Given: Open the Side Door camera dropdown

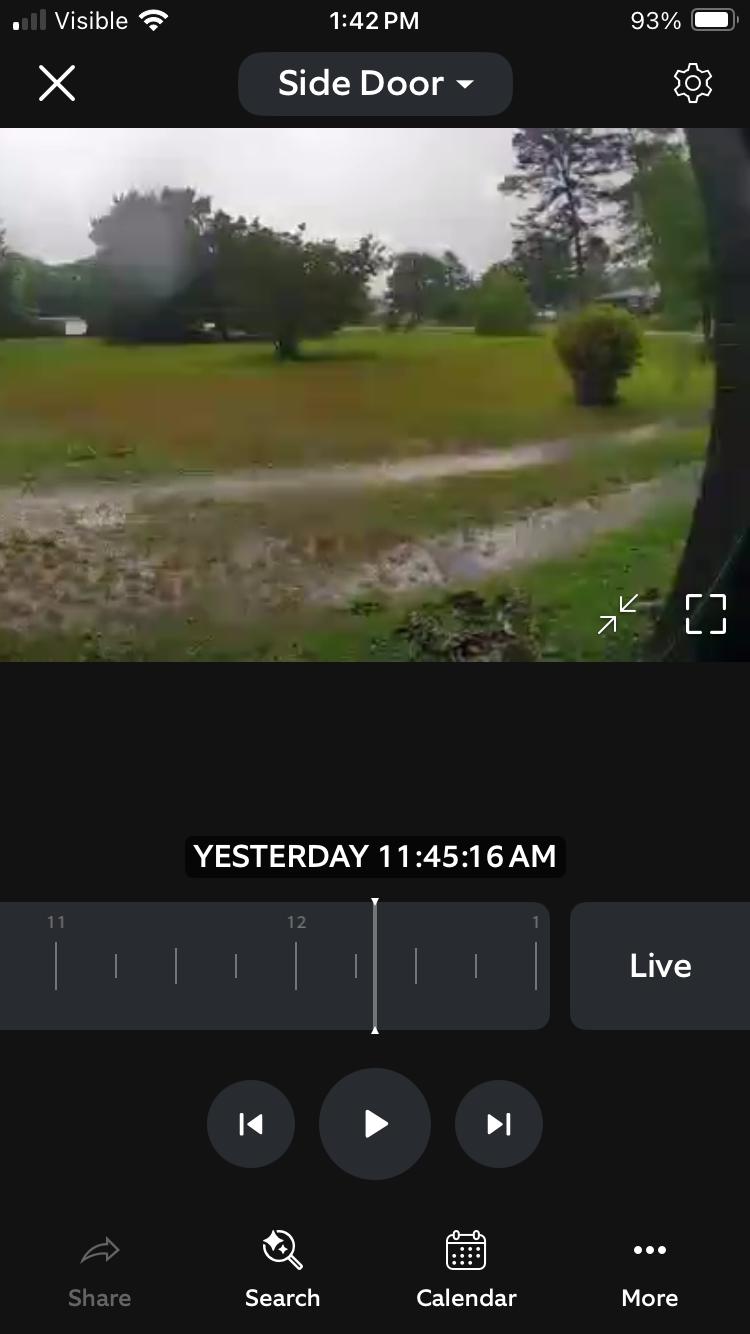Looking at the screenshot, I should pos(375,84).
